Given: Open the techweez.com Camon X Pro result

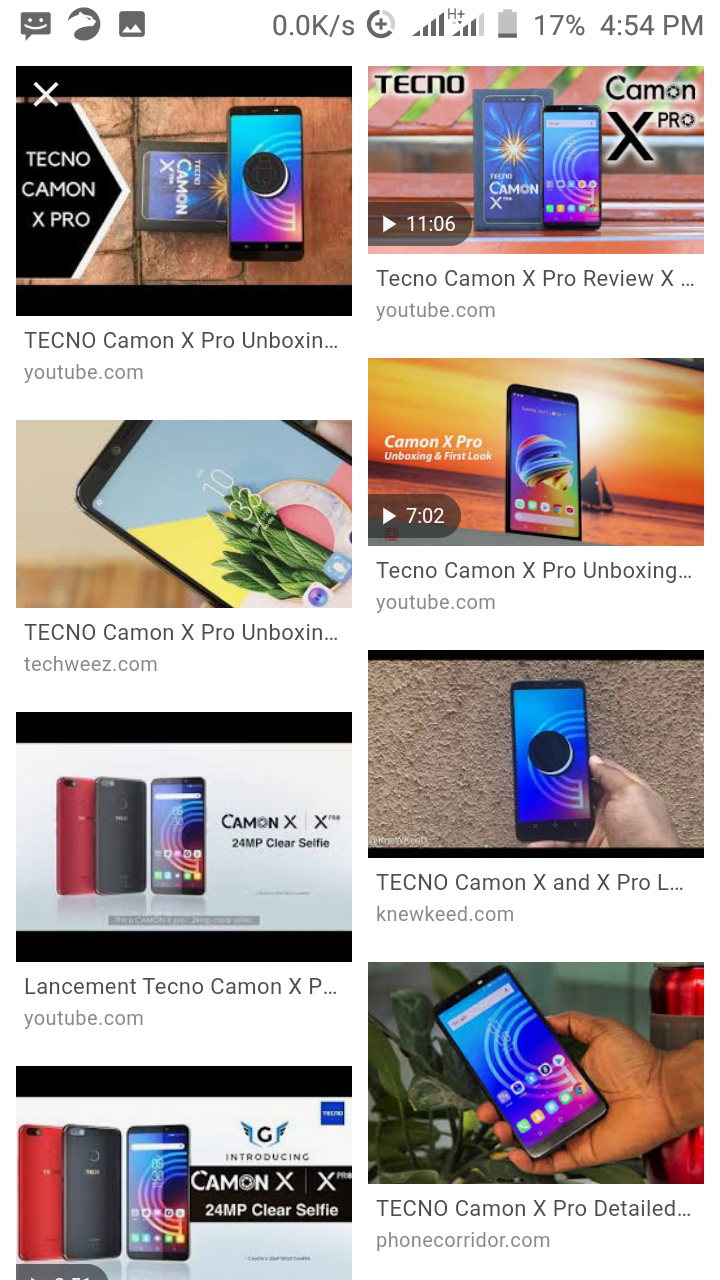Looking at the screenshot, I should coord(183,514).
